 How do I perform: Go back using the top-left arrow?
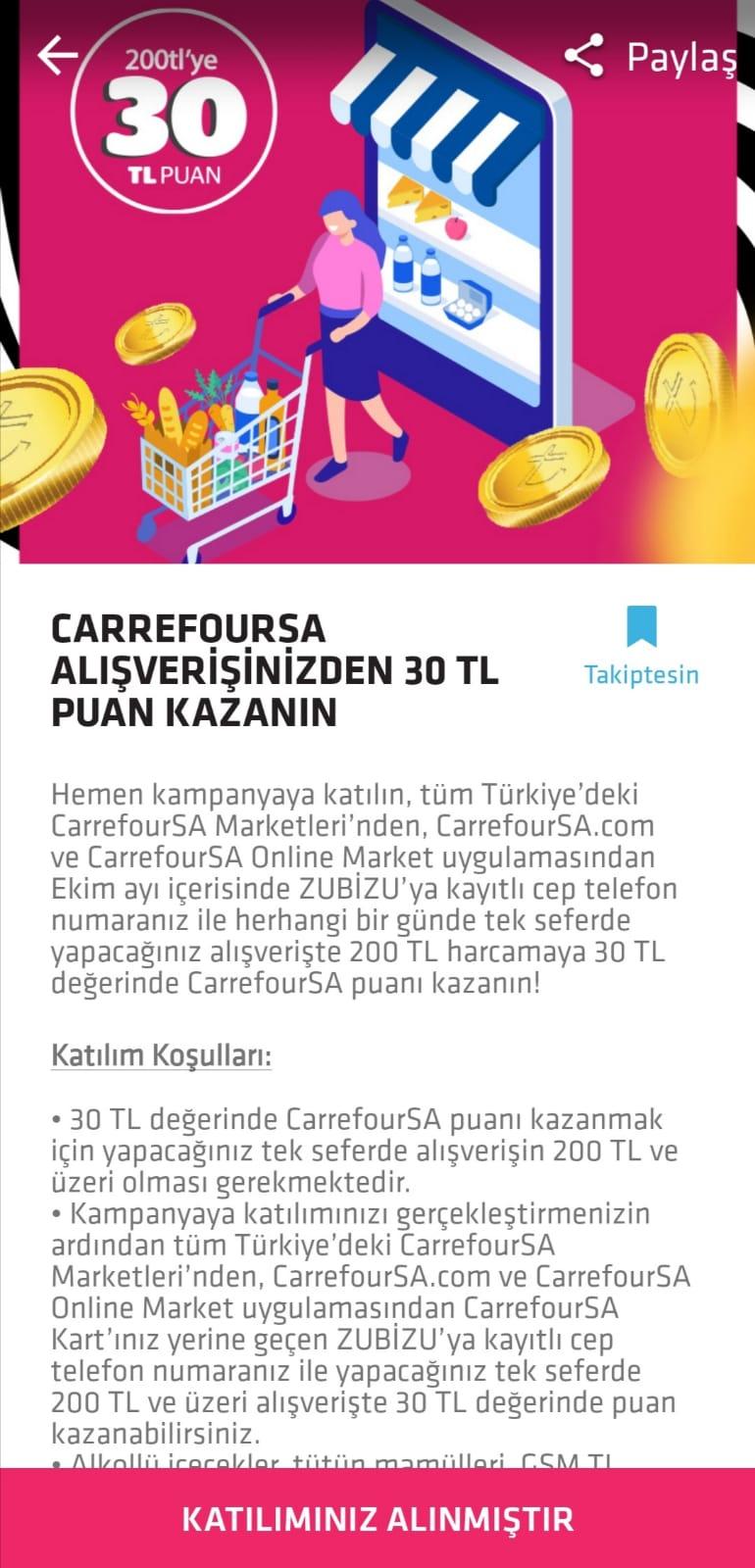(57, 56)
